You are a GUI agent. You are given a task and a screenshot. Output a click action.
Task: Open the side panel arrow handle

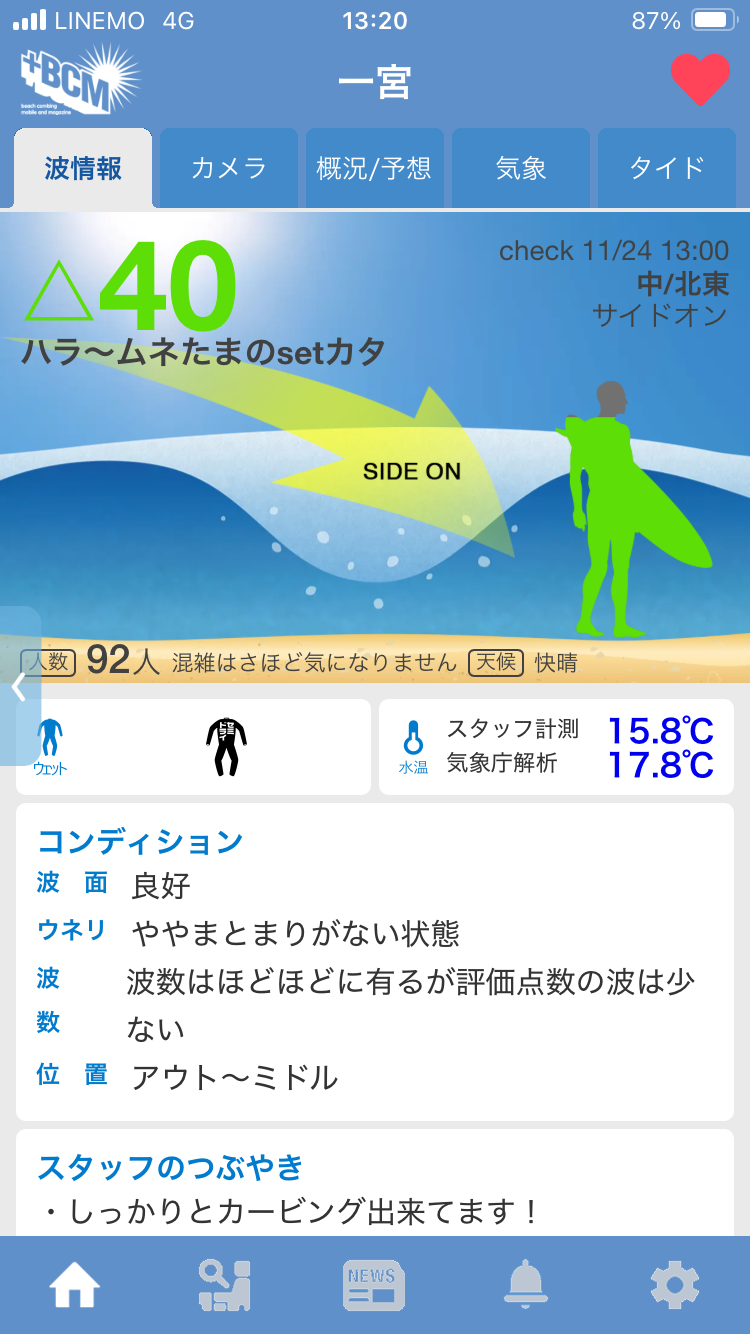tap(19, 686)
